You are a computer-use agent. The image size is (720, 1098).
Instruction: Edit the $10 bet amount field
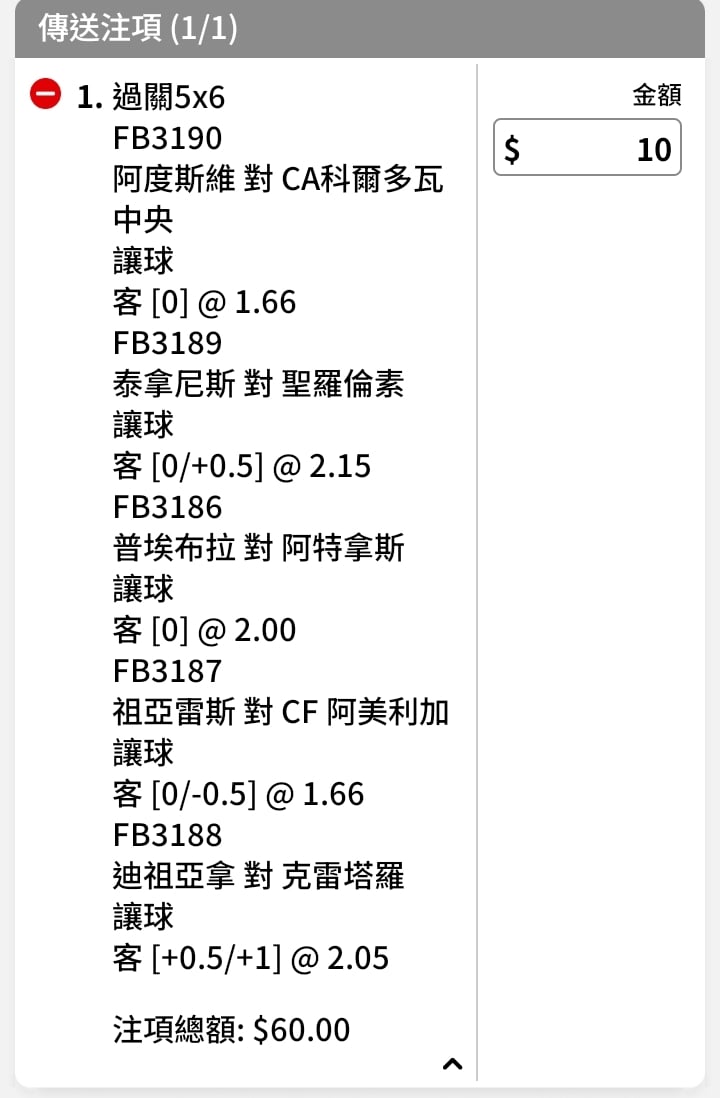588,148
